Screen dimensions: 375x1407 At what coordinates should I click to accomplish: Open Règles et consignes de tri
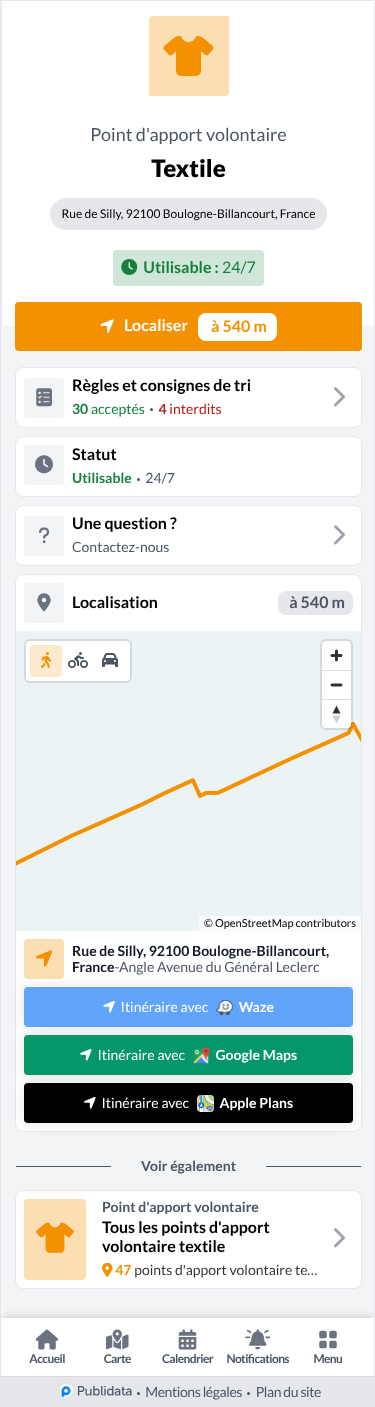[188, 397]
